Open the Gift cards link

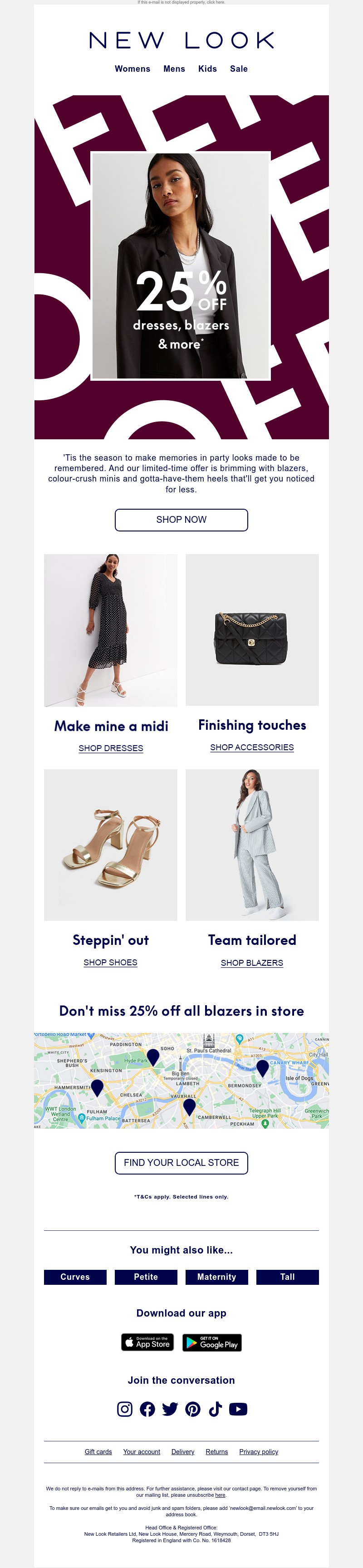(x=98, y=1452)
